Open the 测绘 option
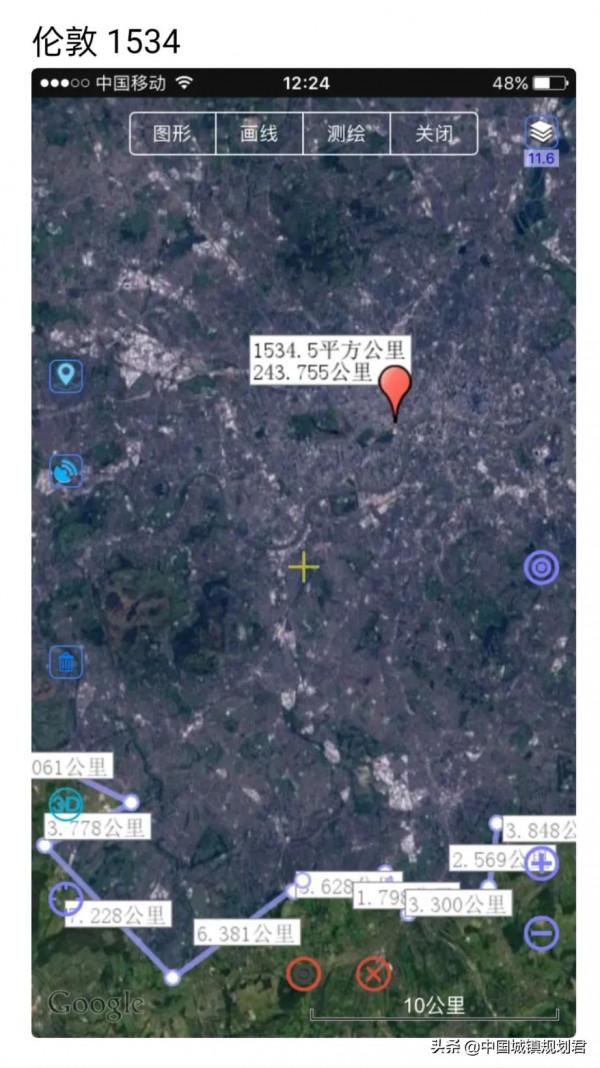 pos(346,134)
